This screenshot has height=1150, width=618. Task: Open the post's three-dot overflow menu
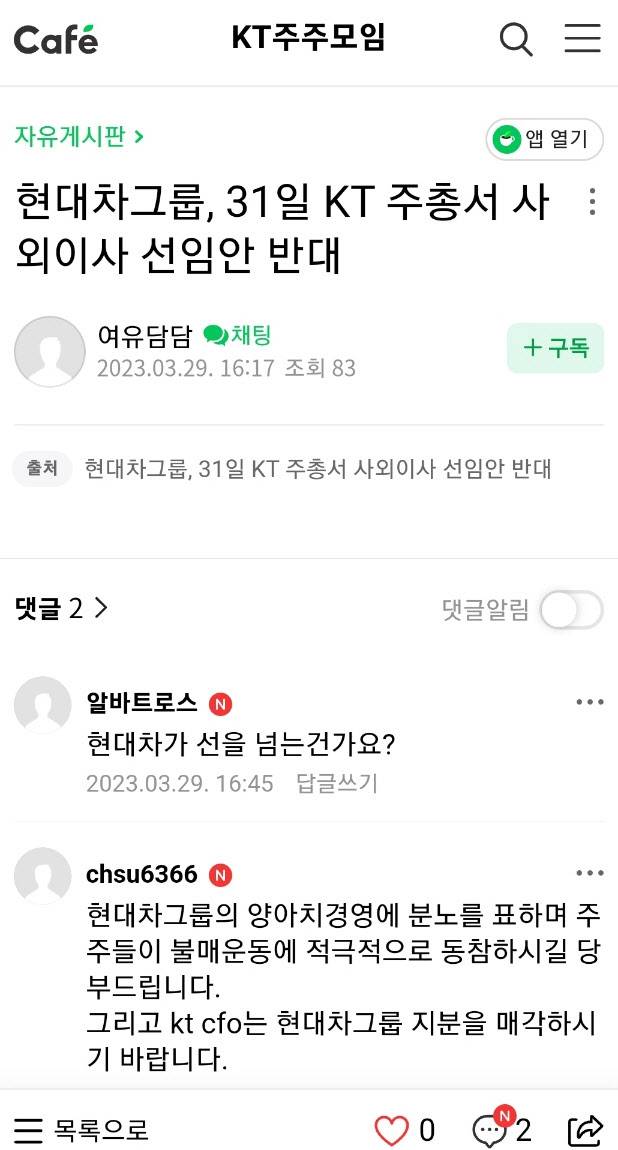pyautogui.click(x=592, y=201)
